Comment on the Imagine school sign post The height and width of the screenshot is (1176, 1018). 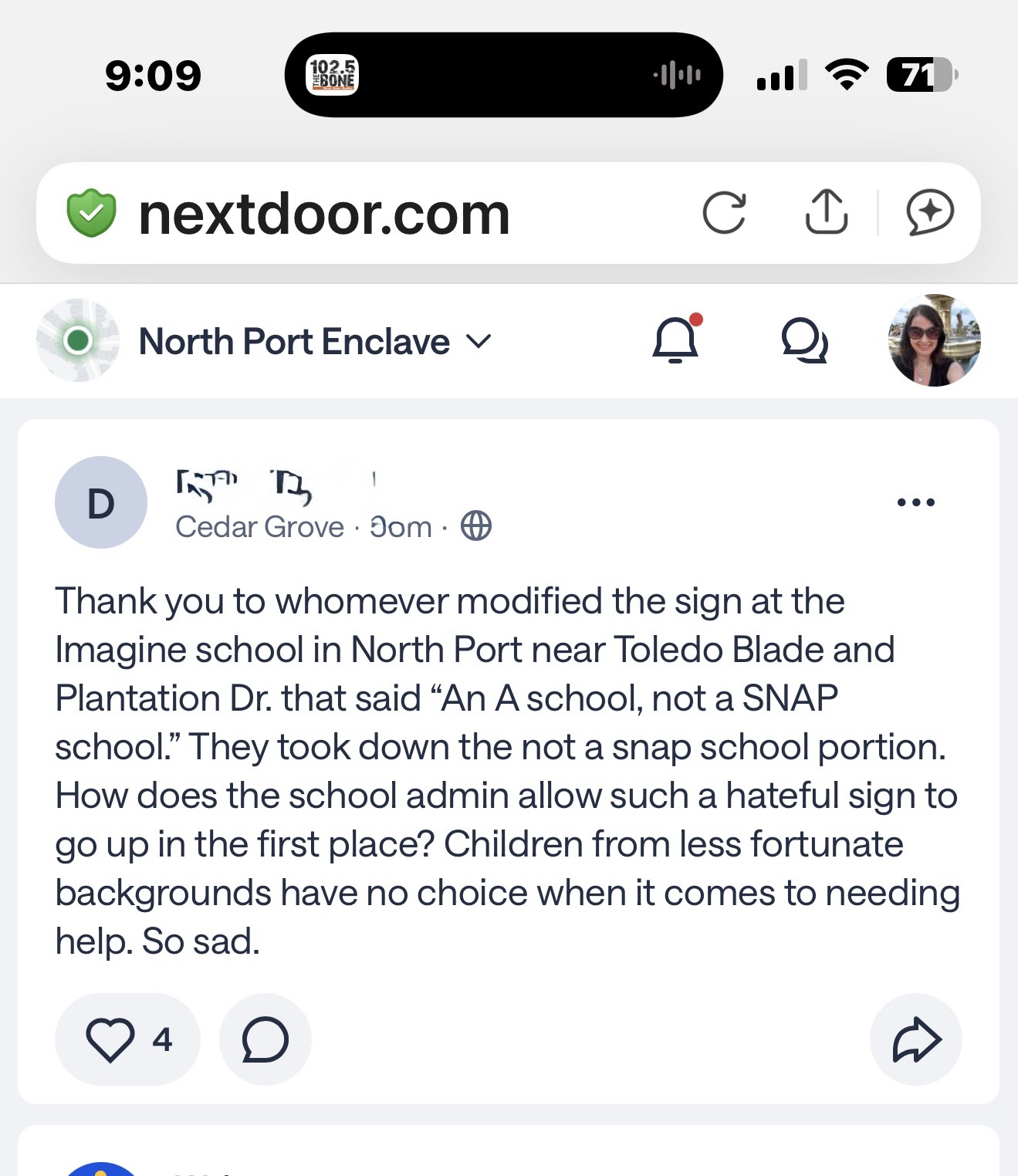265,1039
